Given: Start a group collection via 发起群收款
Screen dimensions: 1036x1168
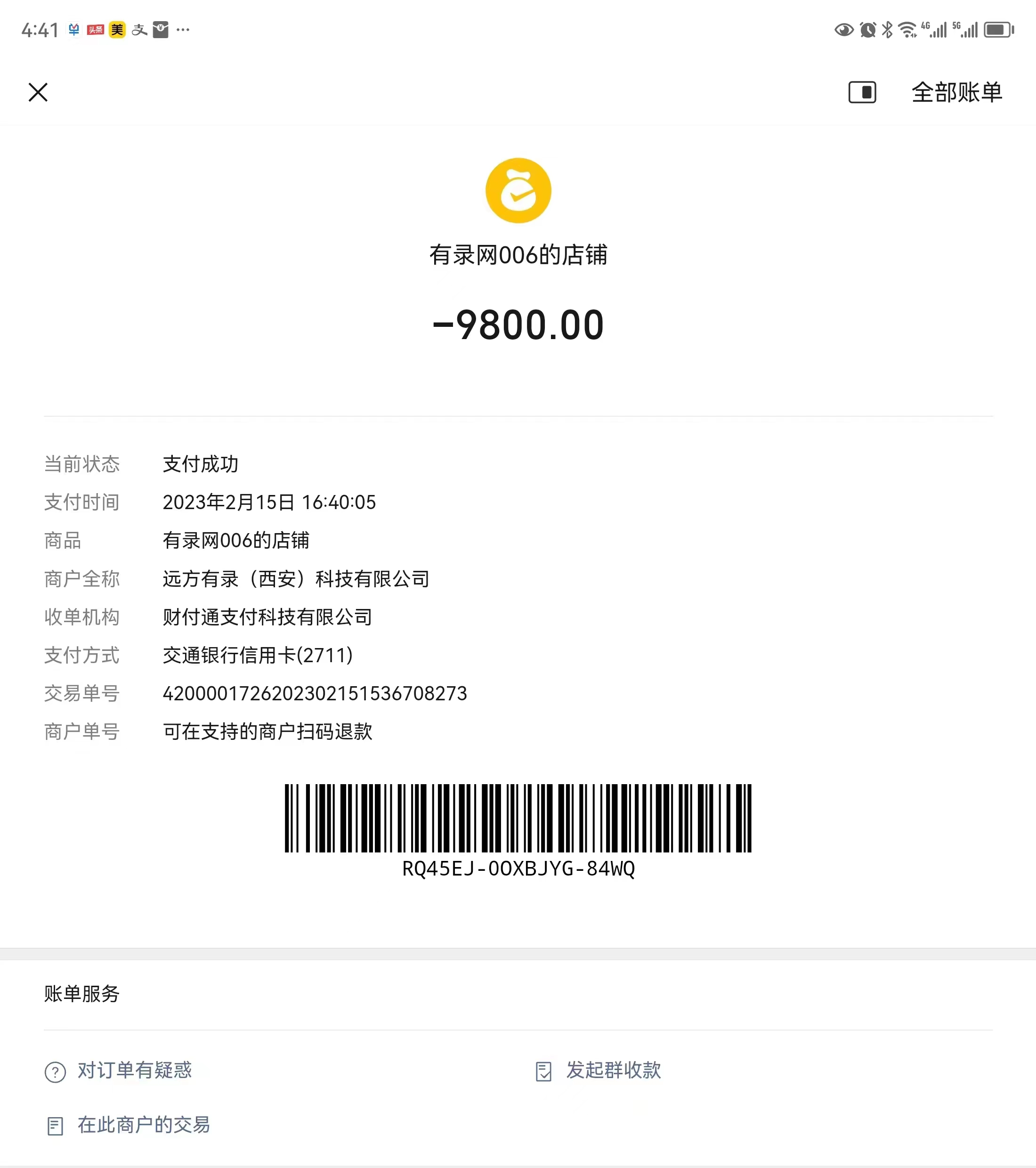Looking at the screenshot, I should (x=613, y=1071).
